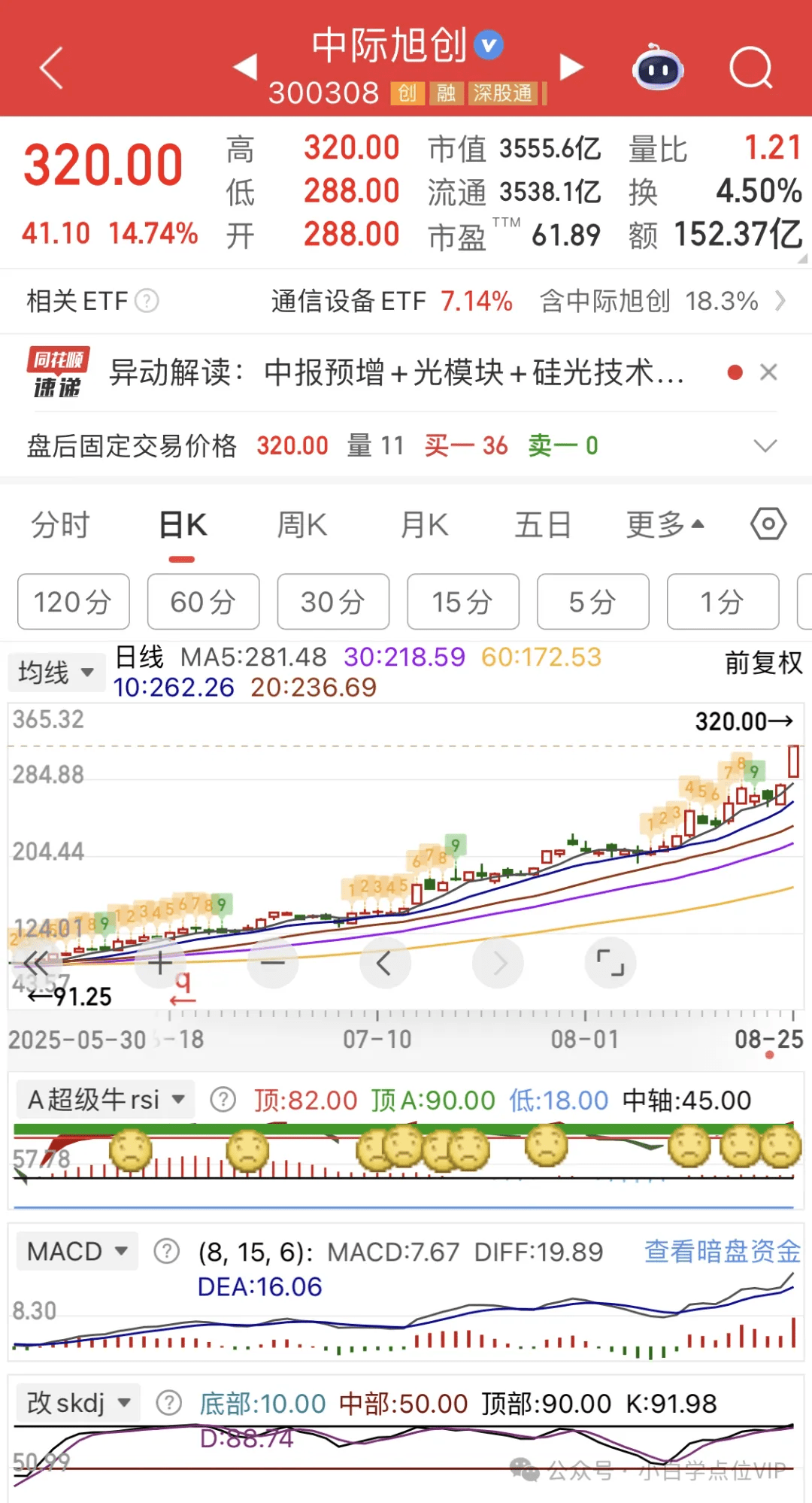Open the 更多 chart period menu

[x=665, y=525]
